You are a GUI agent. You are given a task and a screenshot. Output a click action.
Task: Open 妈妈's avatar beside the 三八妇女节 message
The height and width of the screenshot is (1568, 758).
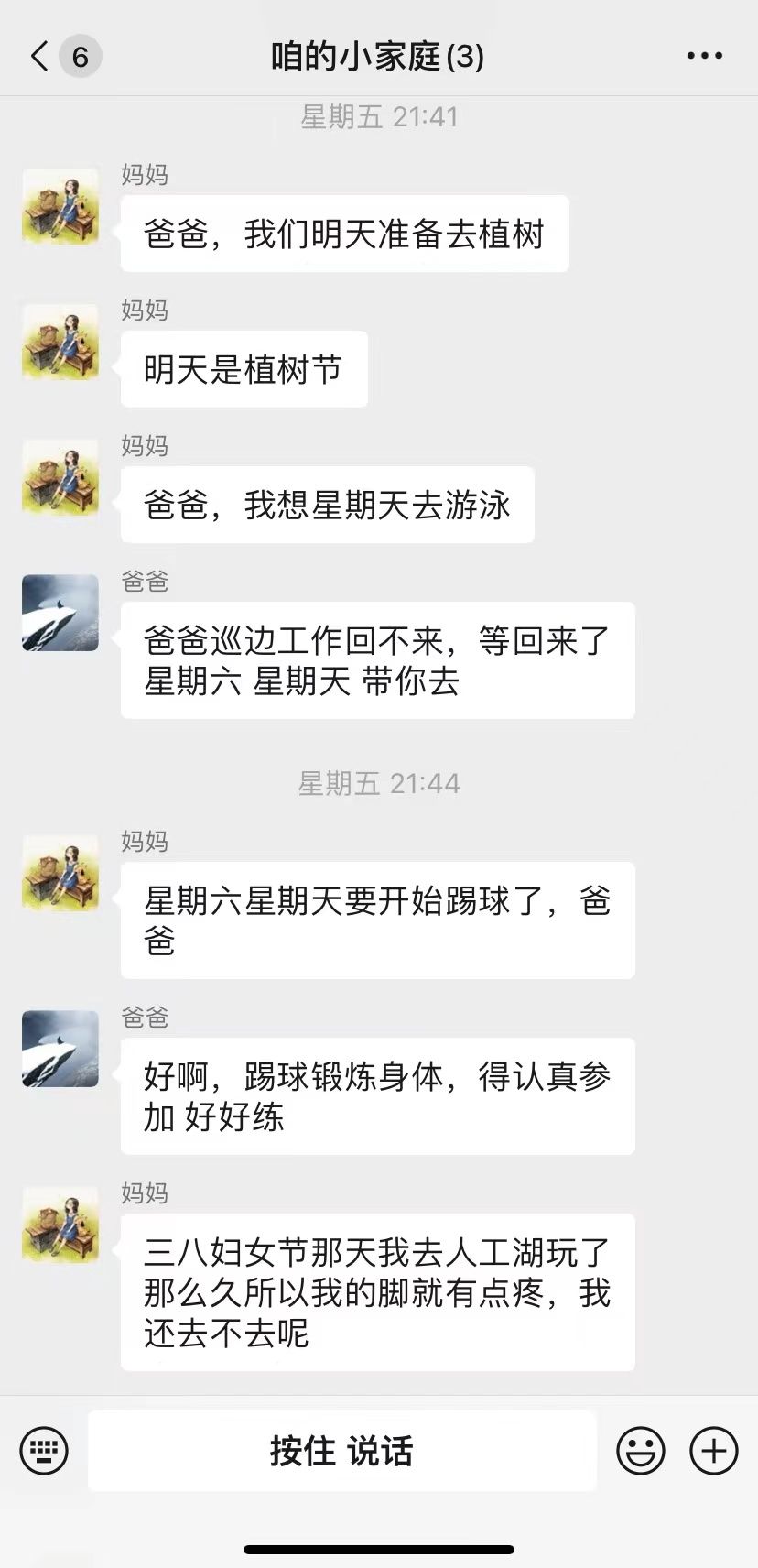tap(60, 1225)
